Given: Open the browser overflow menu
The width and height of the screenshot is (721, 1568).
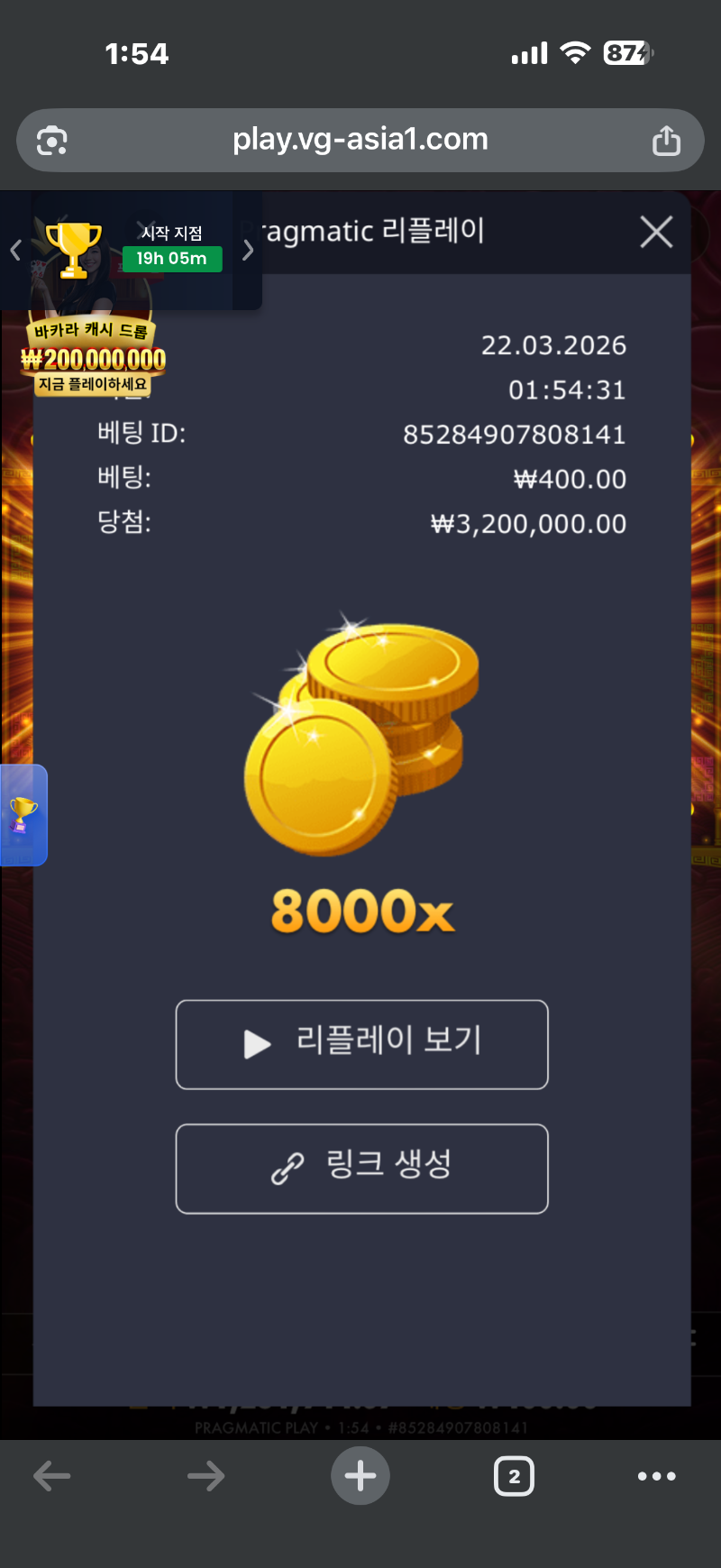Looking at the screenshot, I should (x=656, y=1476).
